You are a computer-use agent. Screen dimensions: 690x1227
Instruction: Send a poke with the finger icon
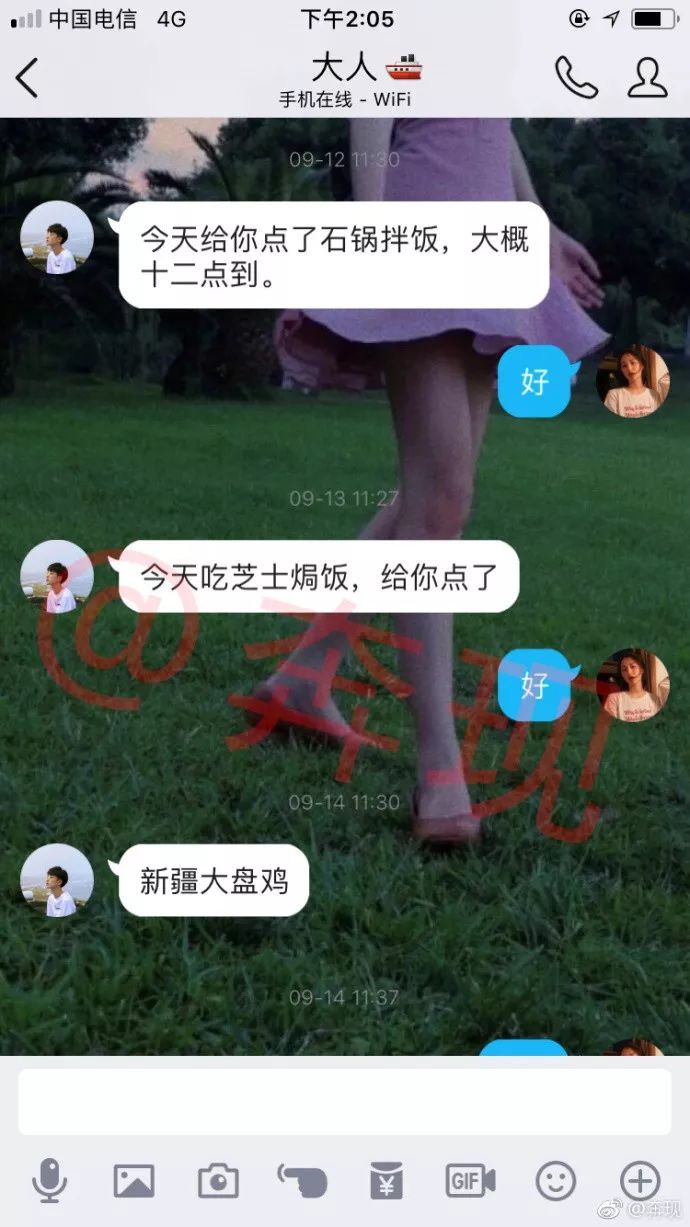coord(302,1181)
